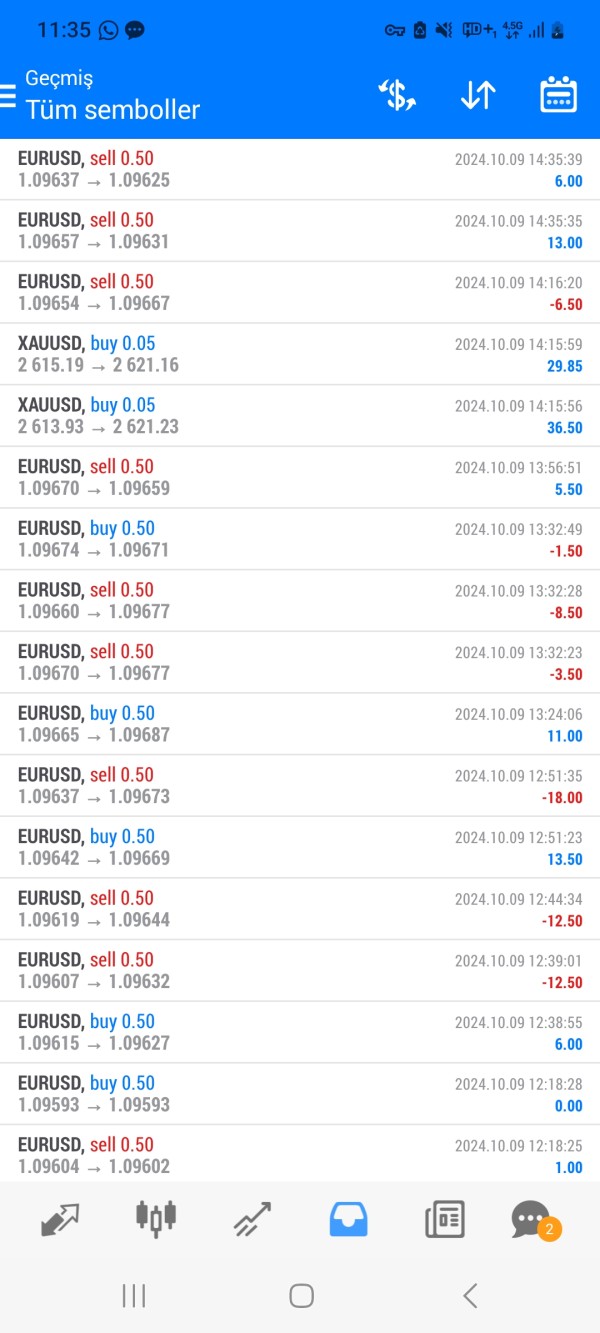Switch to the Chart candlestick tab
Viewport: 600px width, 1333px height.
(x=155, y=1217)
